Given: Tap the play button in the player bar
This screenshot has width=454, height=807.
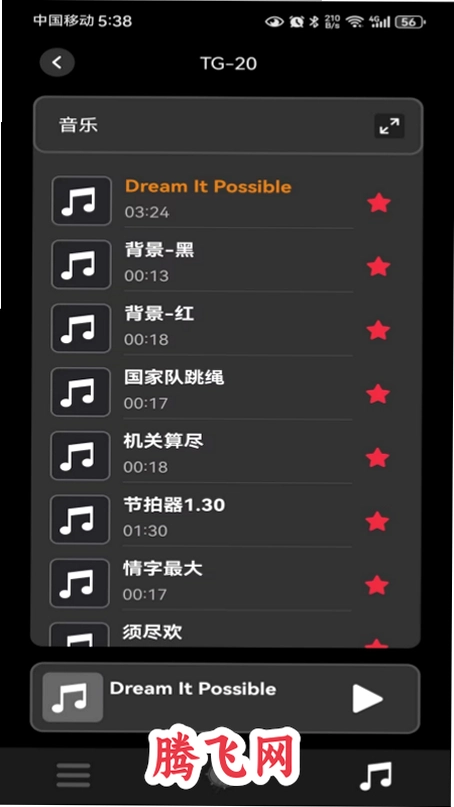Looking at the screenshot, I should [368, 699].
